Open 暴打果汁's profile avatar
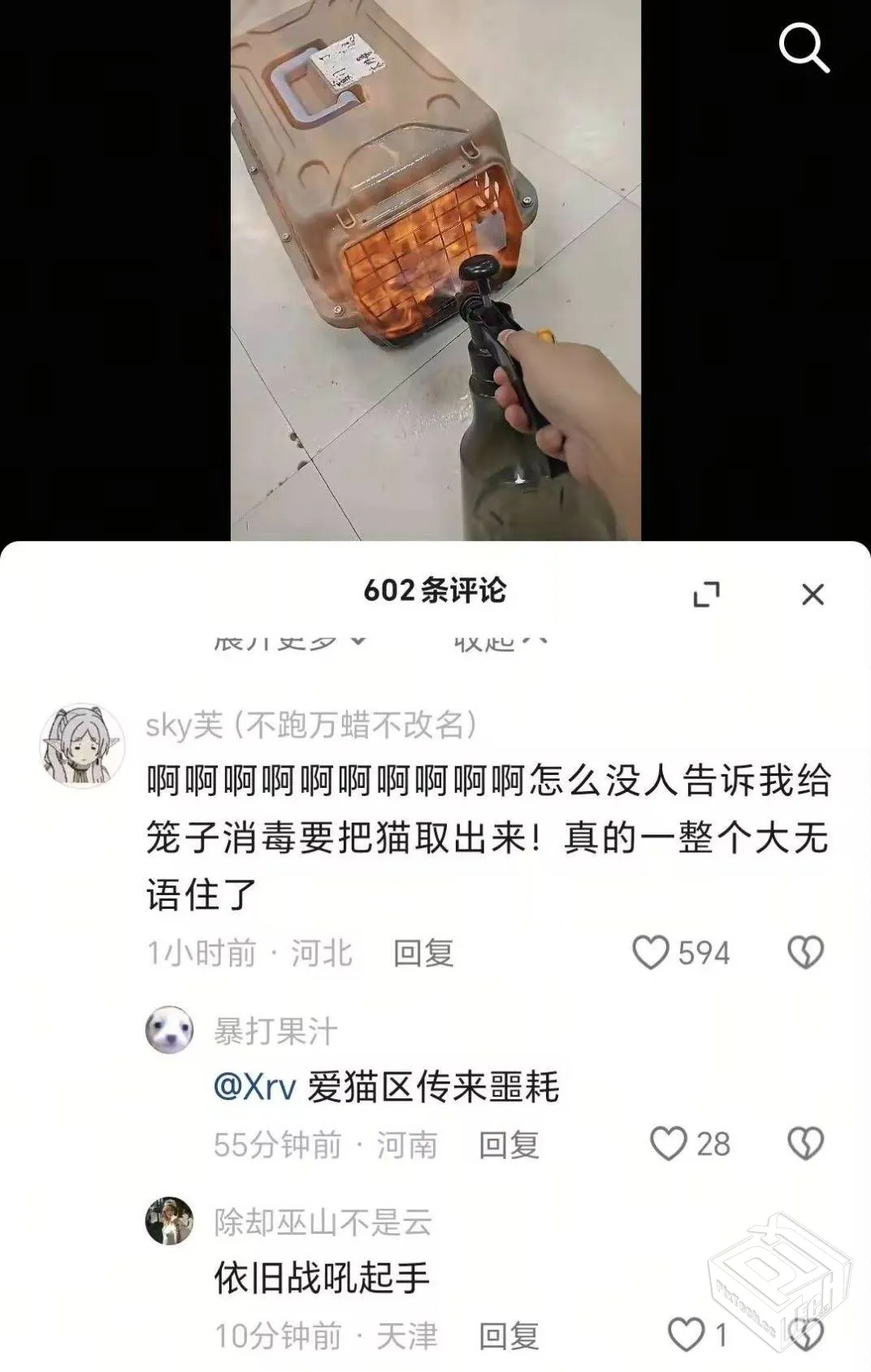Viewport: 871px width, 1372px height. coord(169,1030)
